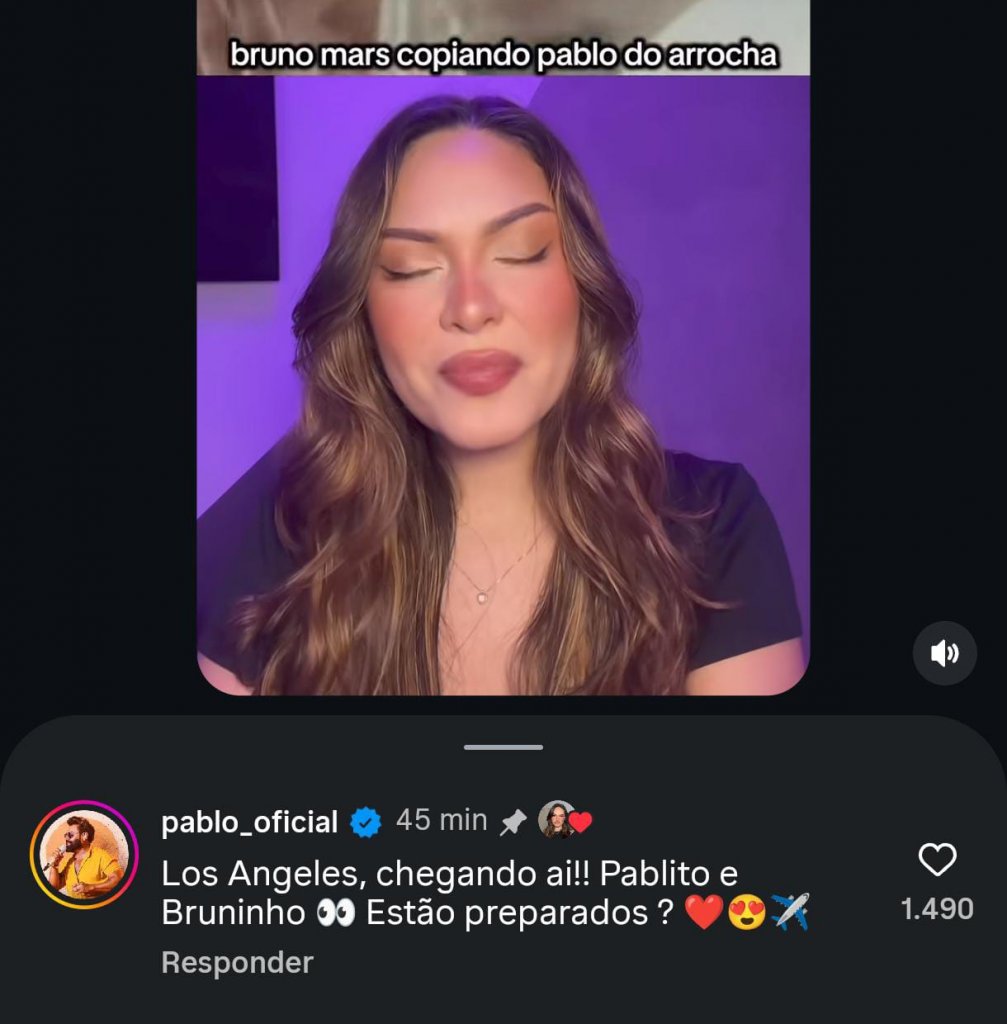This screenshot has width=1007, height=1024.
Task: Open pablo_oficial's profile picture
Action: [x=84, y=855]
